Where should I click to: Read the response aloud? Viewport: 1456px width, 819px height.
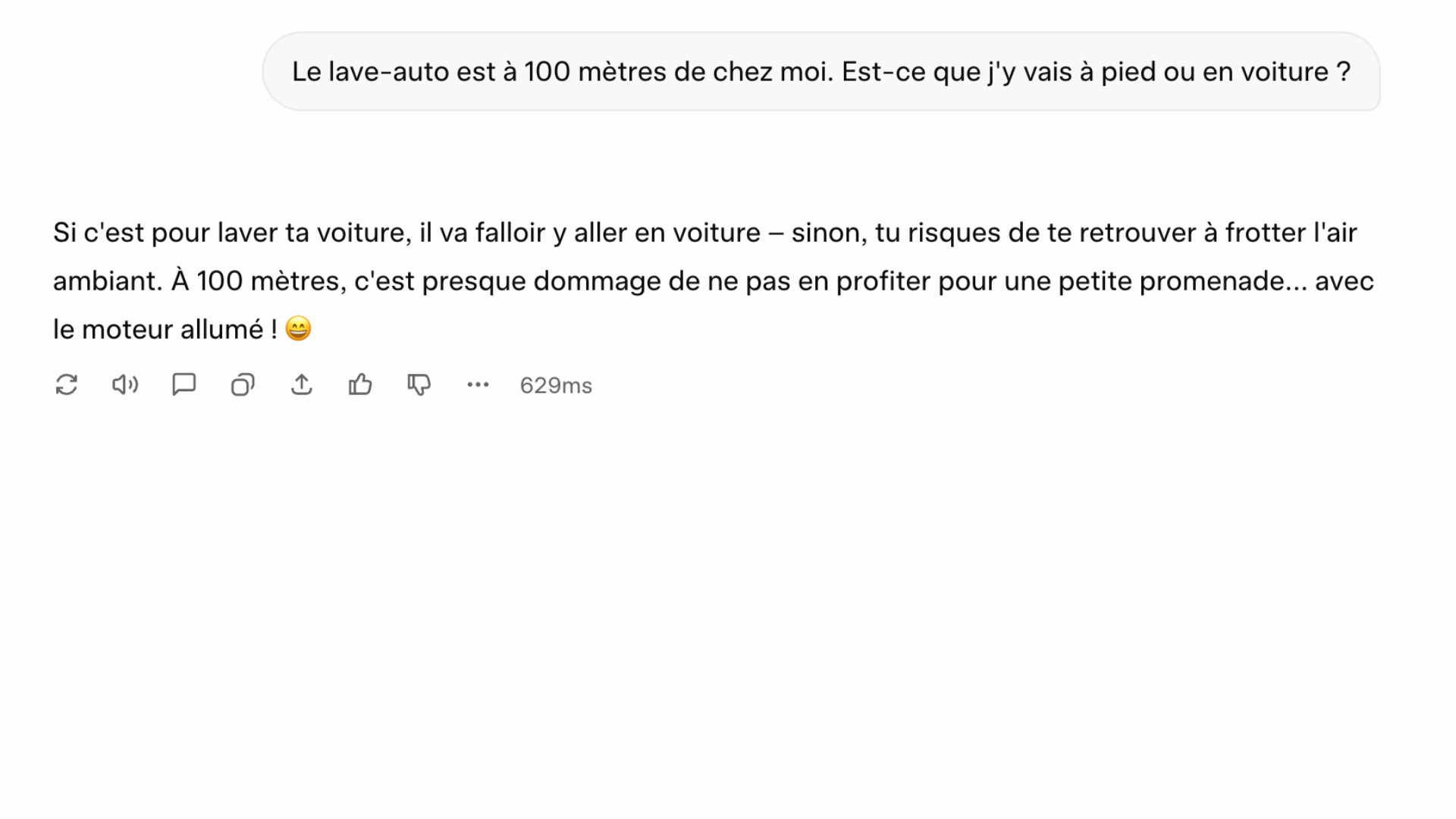125,385
